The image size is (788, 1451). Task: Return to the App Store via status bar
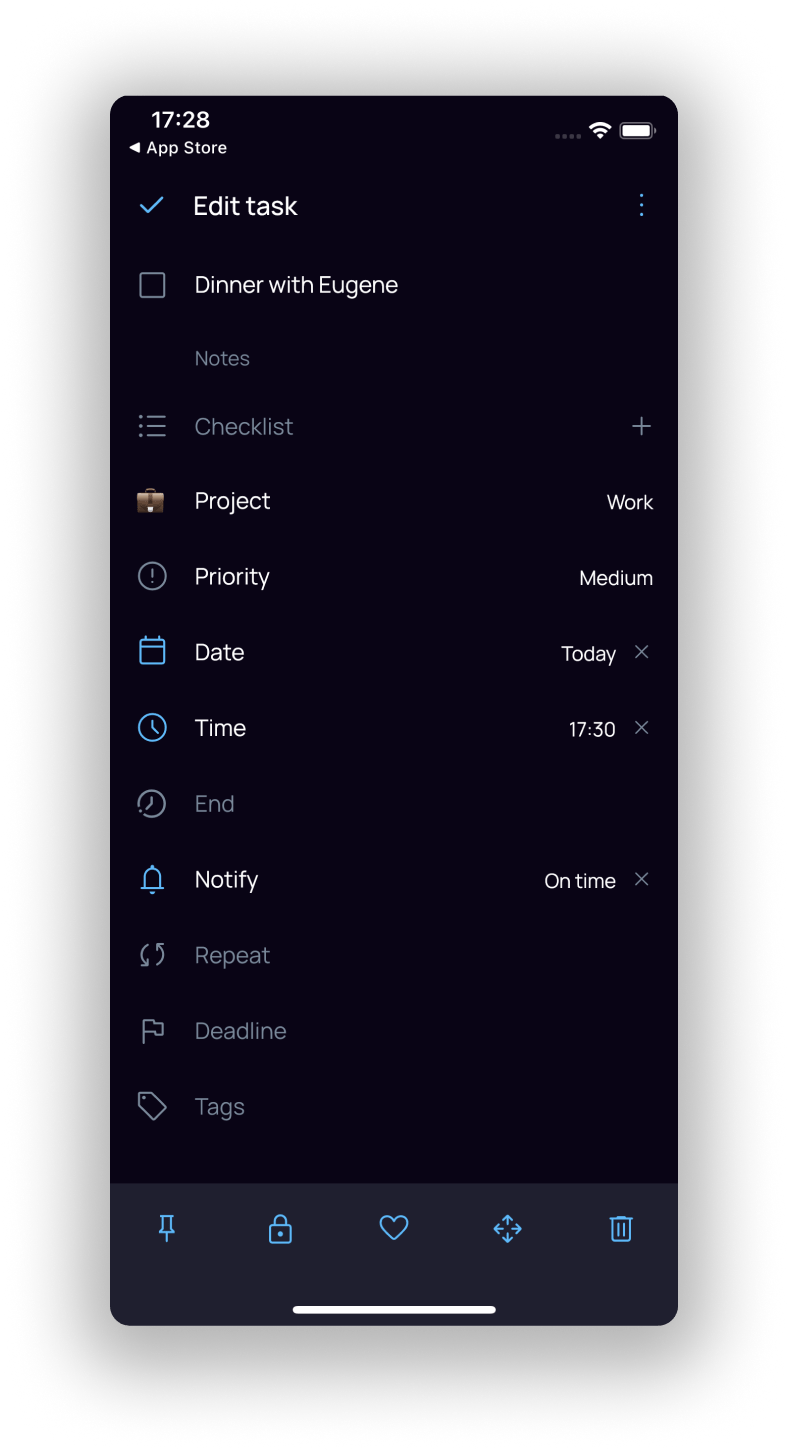click(178, 147)
